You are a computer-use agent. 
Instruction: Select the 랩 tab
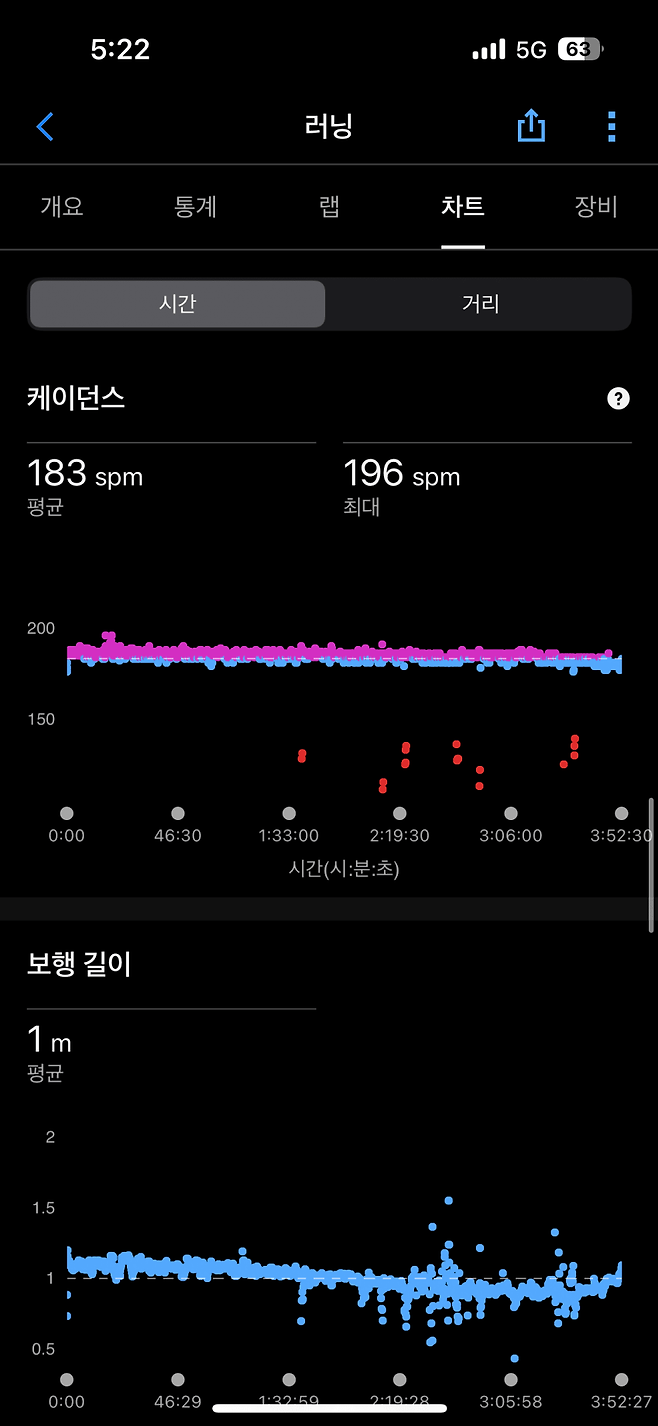[x=329, y=207]
